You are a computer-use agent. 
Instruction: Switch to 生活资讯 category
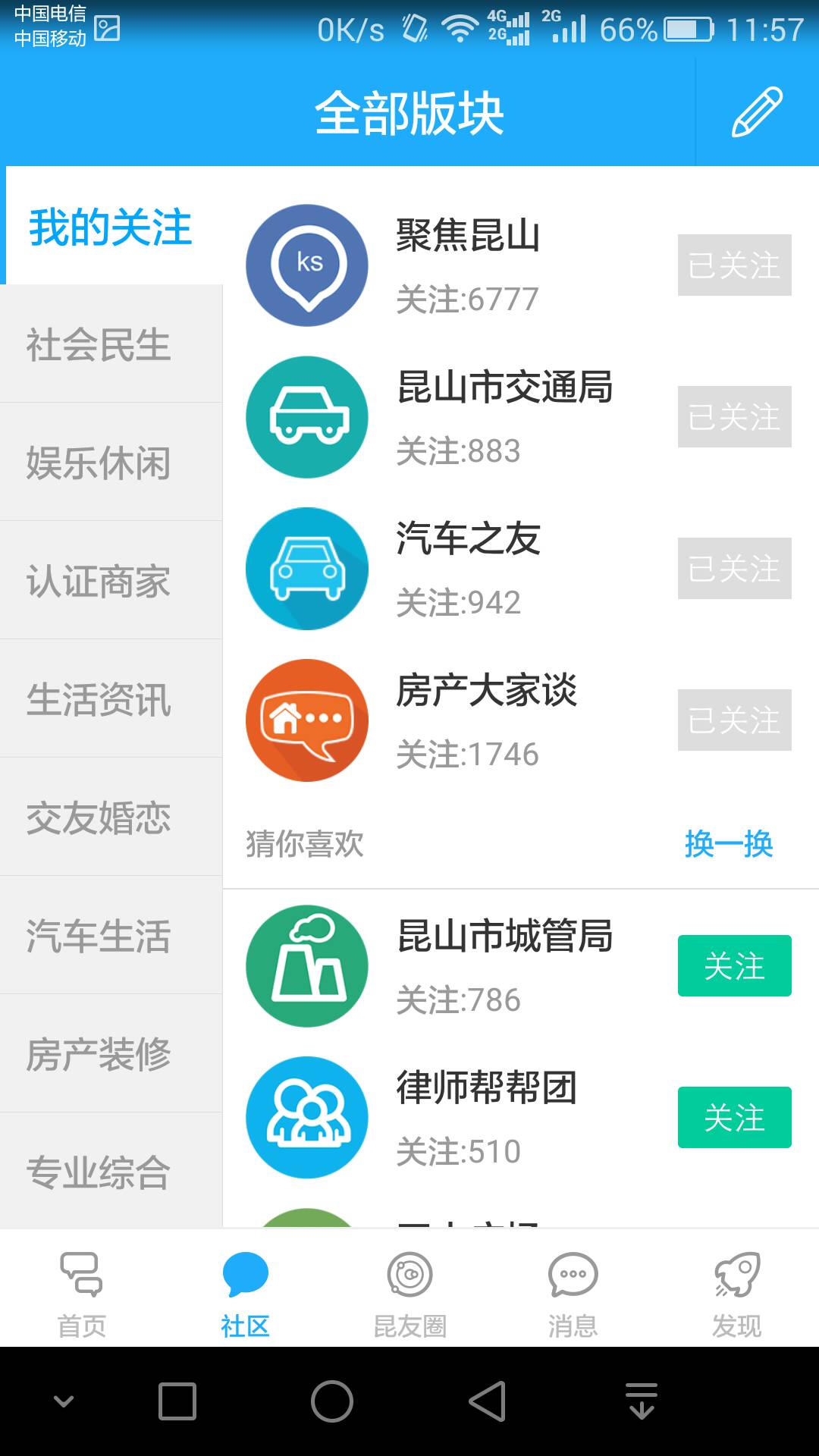[x=111, y=699]
